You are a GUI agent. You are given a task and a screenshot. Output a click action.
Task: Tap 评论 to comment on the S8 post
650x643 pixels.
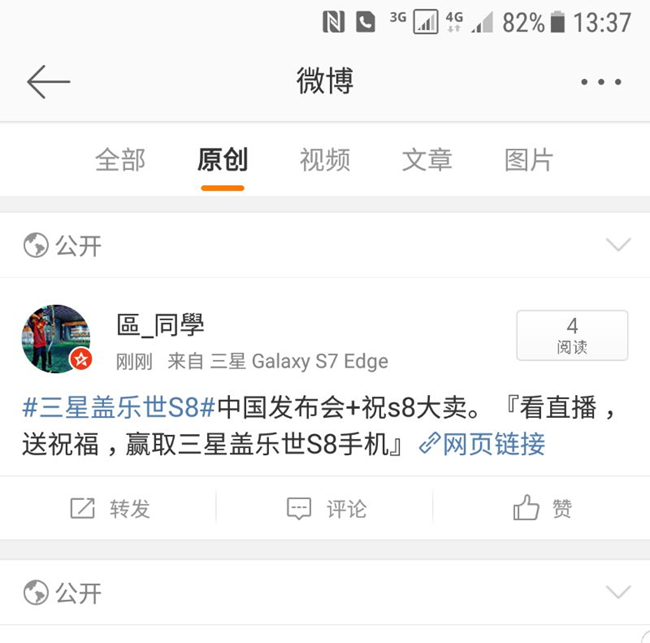[x=326, y=508]
